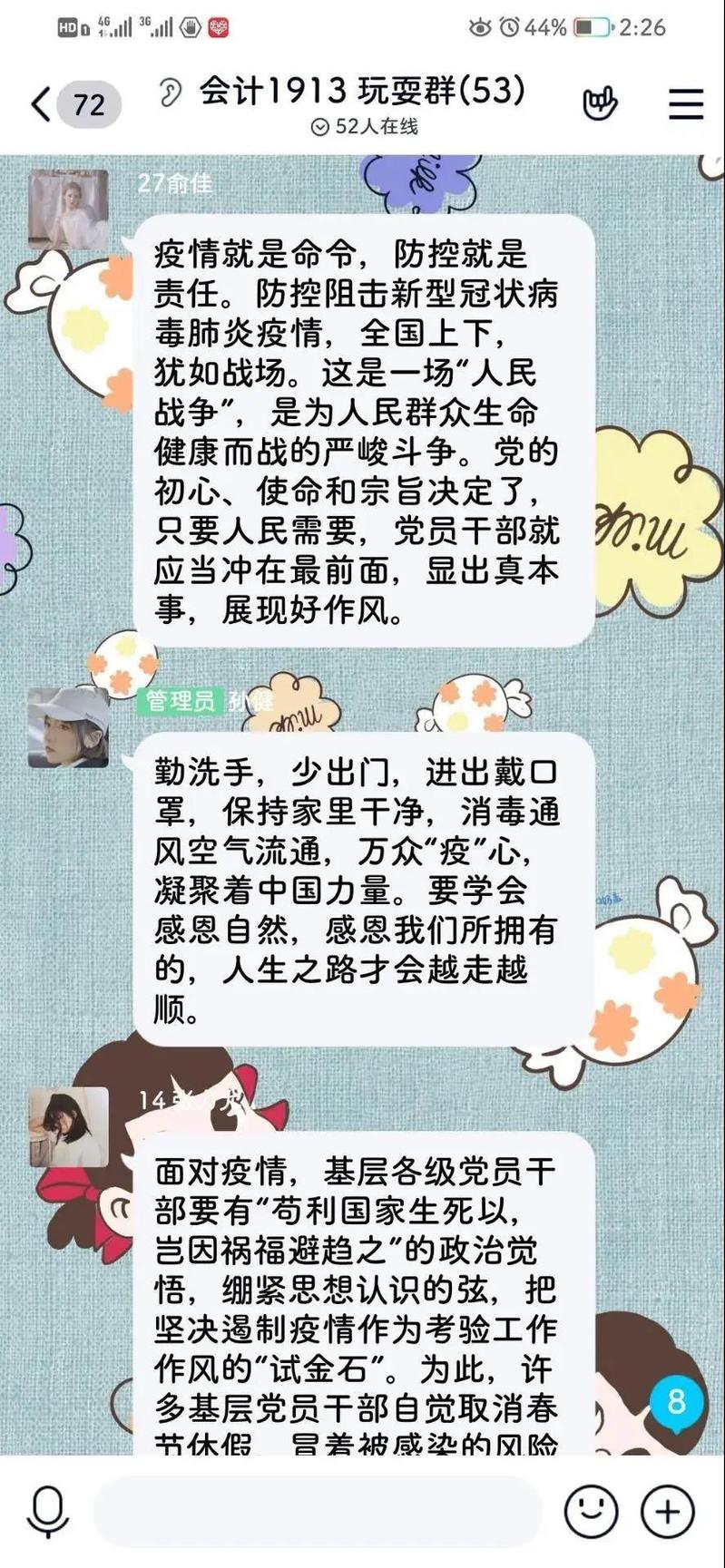Open the emoji picker
Image resolution: width=725 pixels, height=1568 pixels.
(x=591, y=1511)
